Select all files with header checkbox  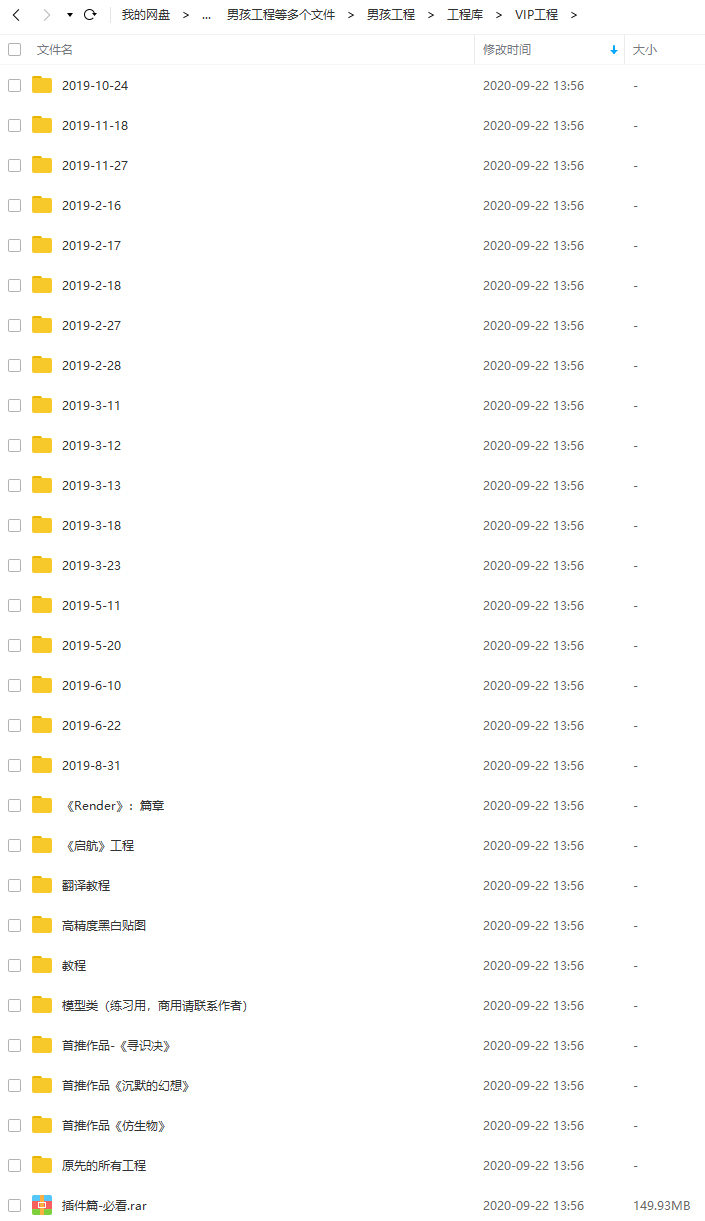click(x=14, y=49)
